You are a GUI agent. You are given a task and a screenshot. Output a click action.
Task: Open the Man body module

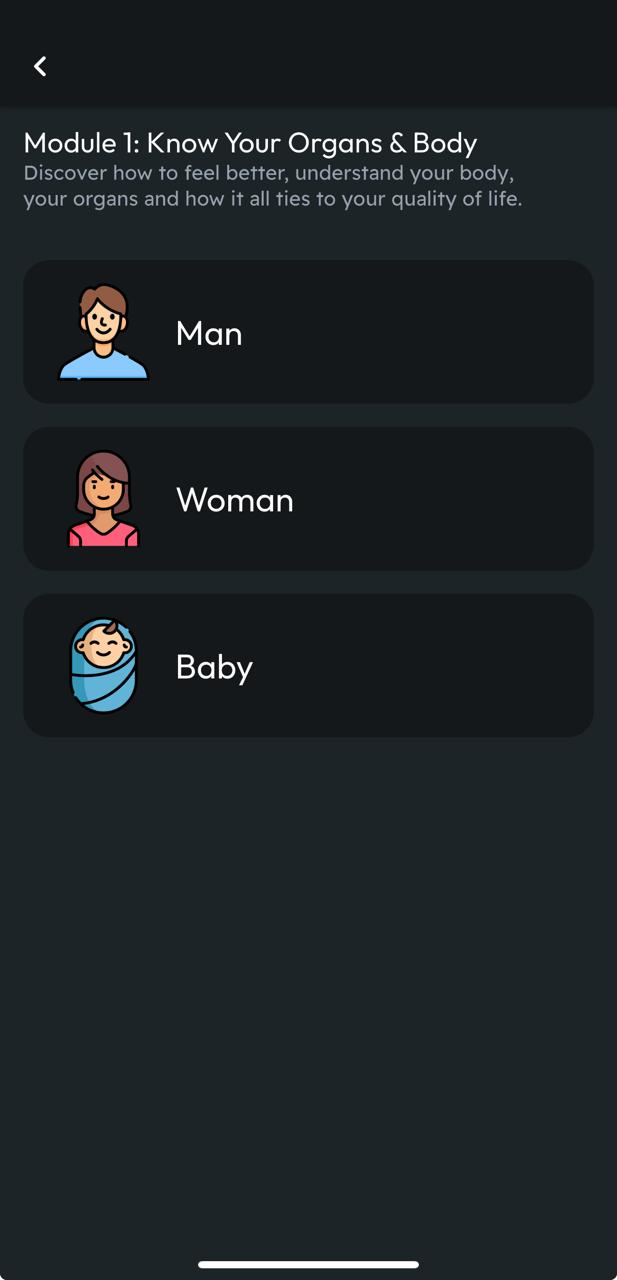[308, 332]
